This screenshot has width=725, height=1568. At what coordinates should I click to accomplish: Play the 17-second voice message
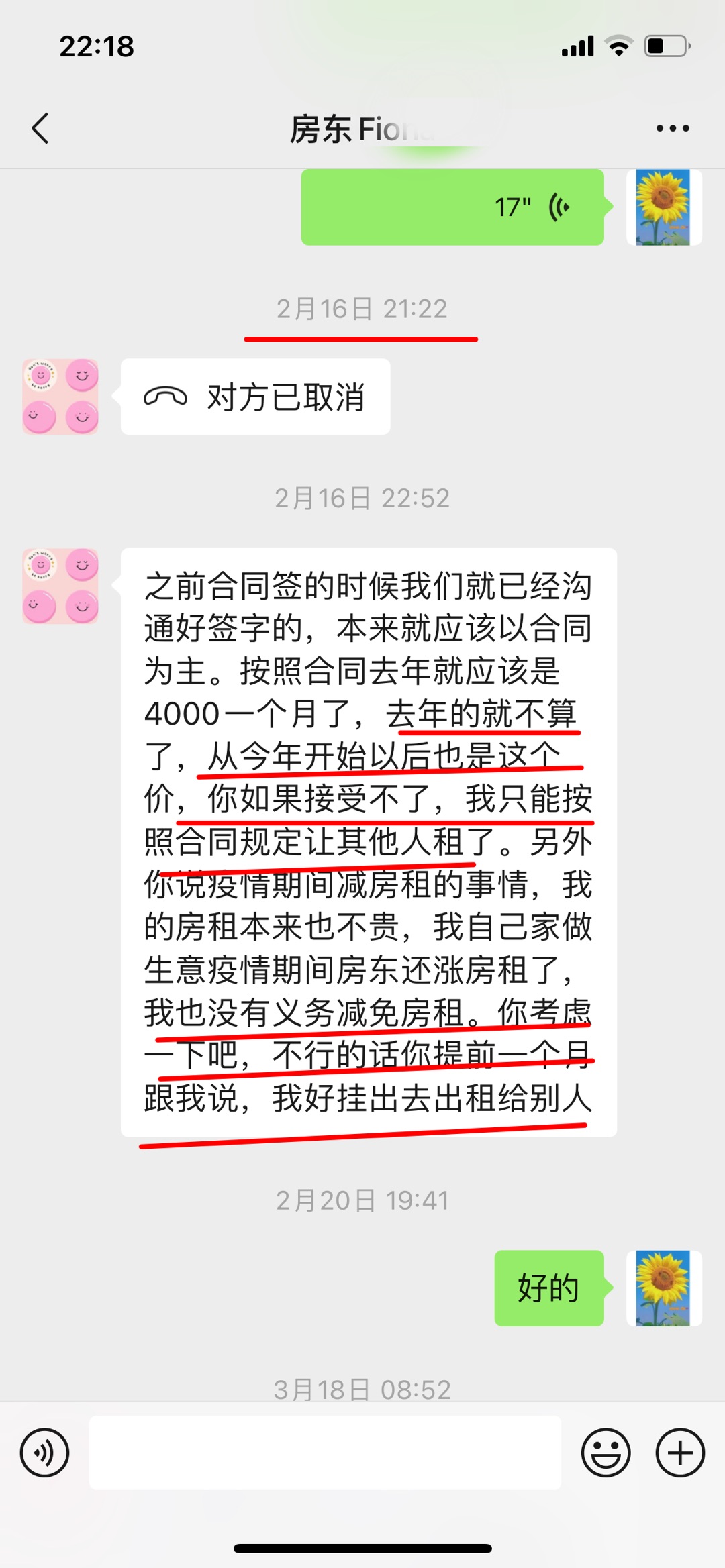pos(452,207)
